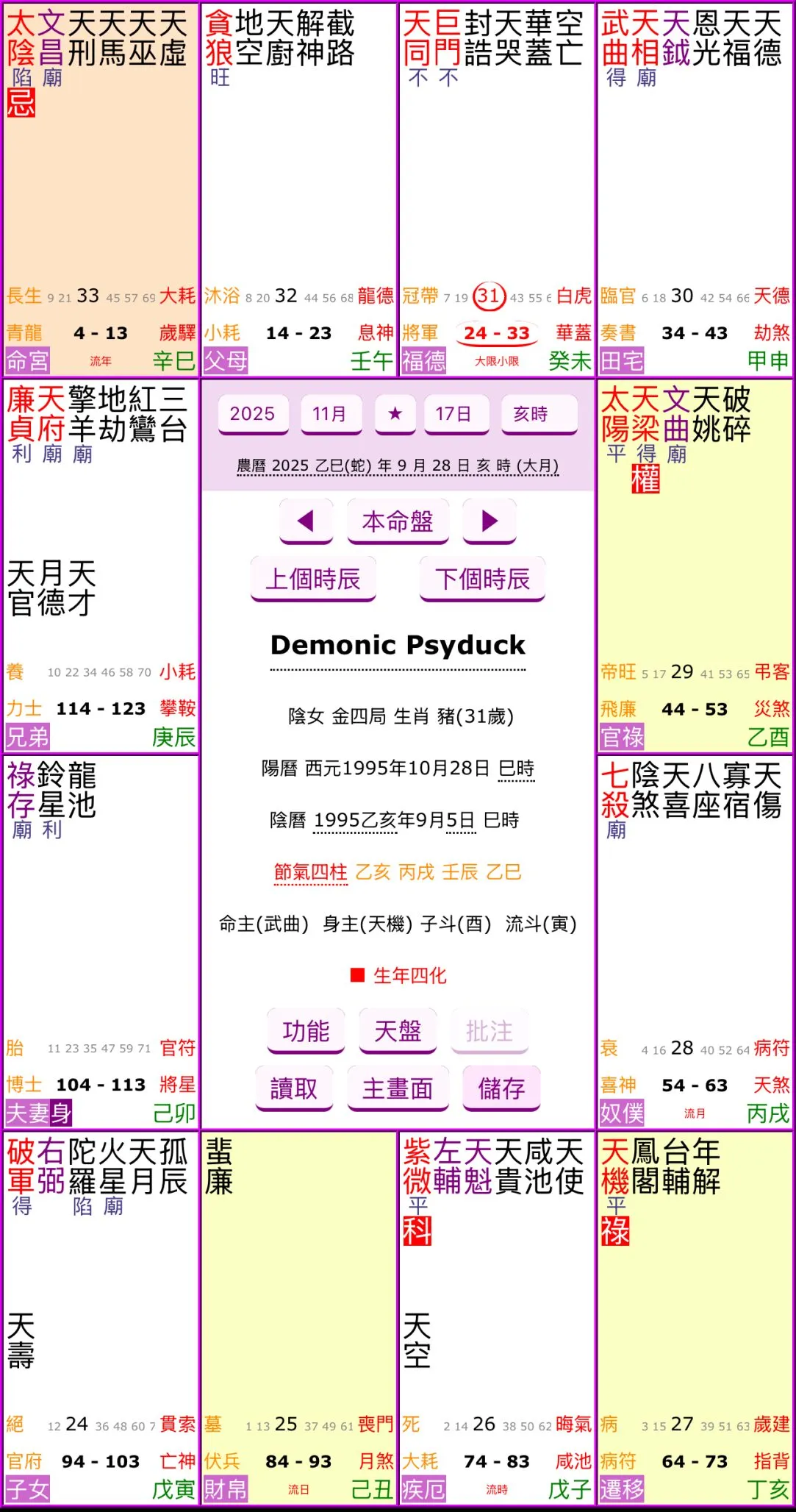Viewport: 796px width, 1512px height.
Task: Select the 命宮 palace cell
Action: tap(27, 361)
